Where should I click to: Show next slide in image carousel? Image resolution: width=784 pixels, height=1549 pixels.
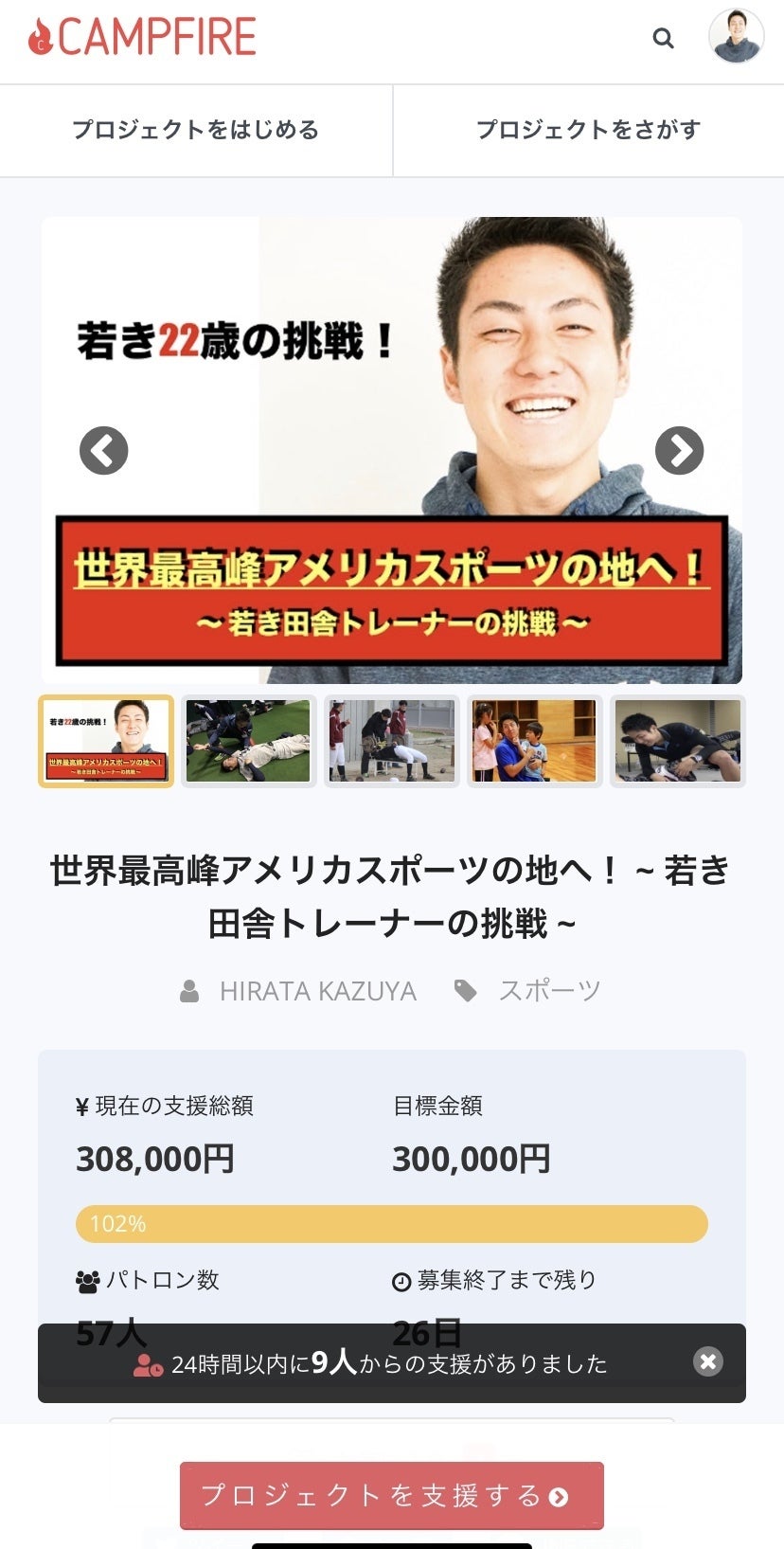(x=679, y=450)
